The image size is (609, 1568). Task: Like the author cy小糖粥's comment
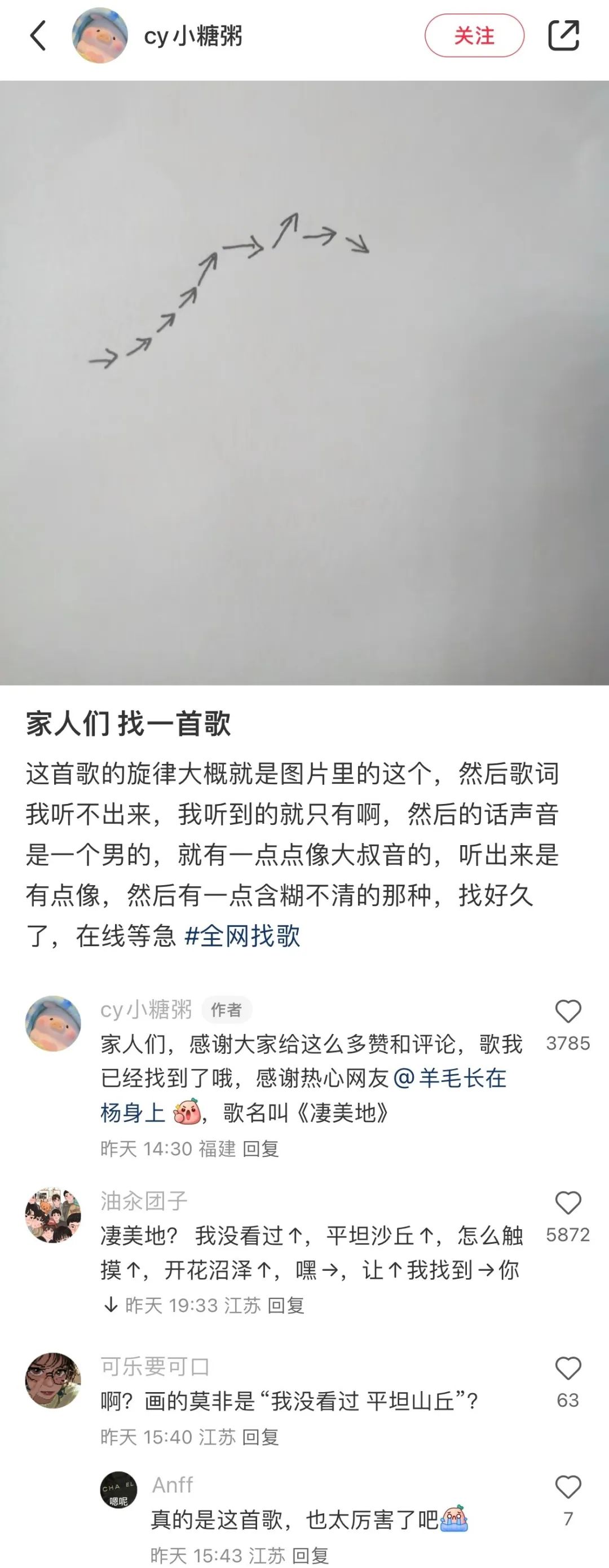click(x=568, y=1012)
